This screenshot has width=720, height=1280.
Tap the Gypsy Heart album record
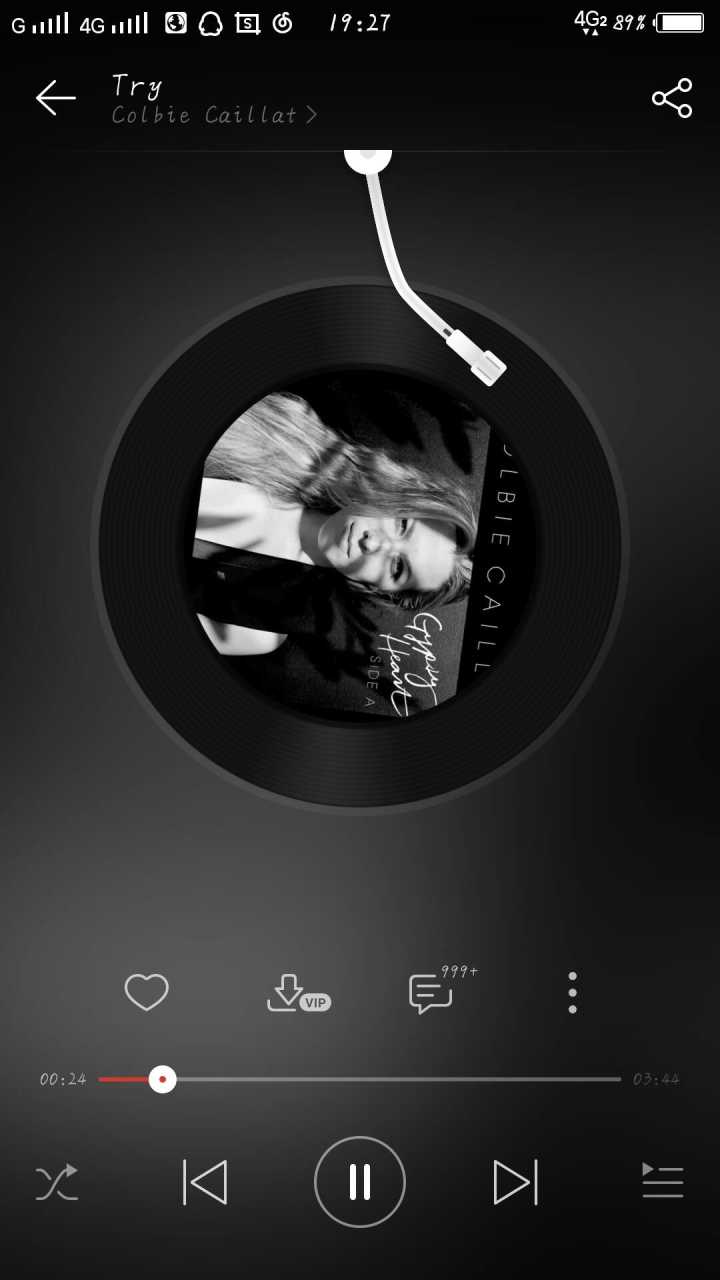tap(359, 546)
